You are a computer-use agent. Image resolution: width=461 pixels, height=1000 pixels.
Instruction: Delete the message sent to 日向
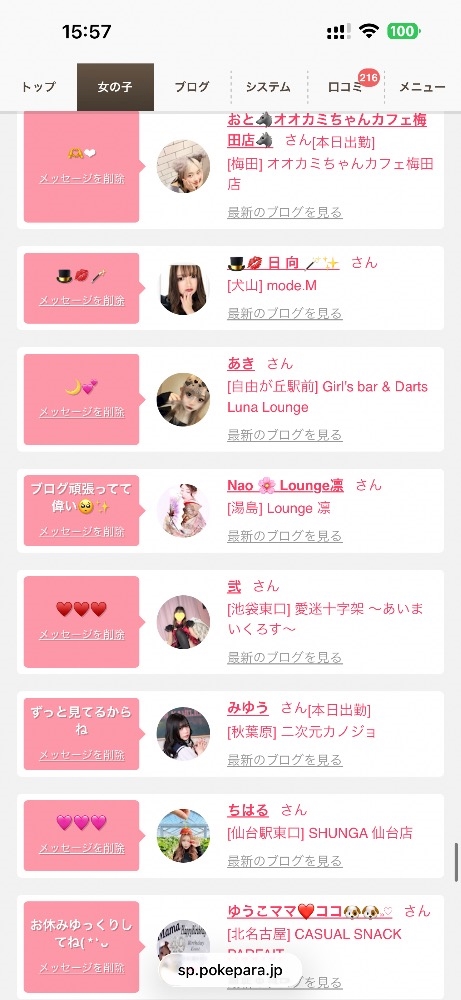[82, 300]
